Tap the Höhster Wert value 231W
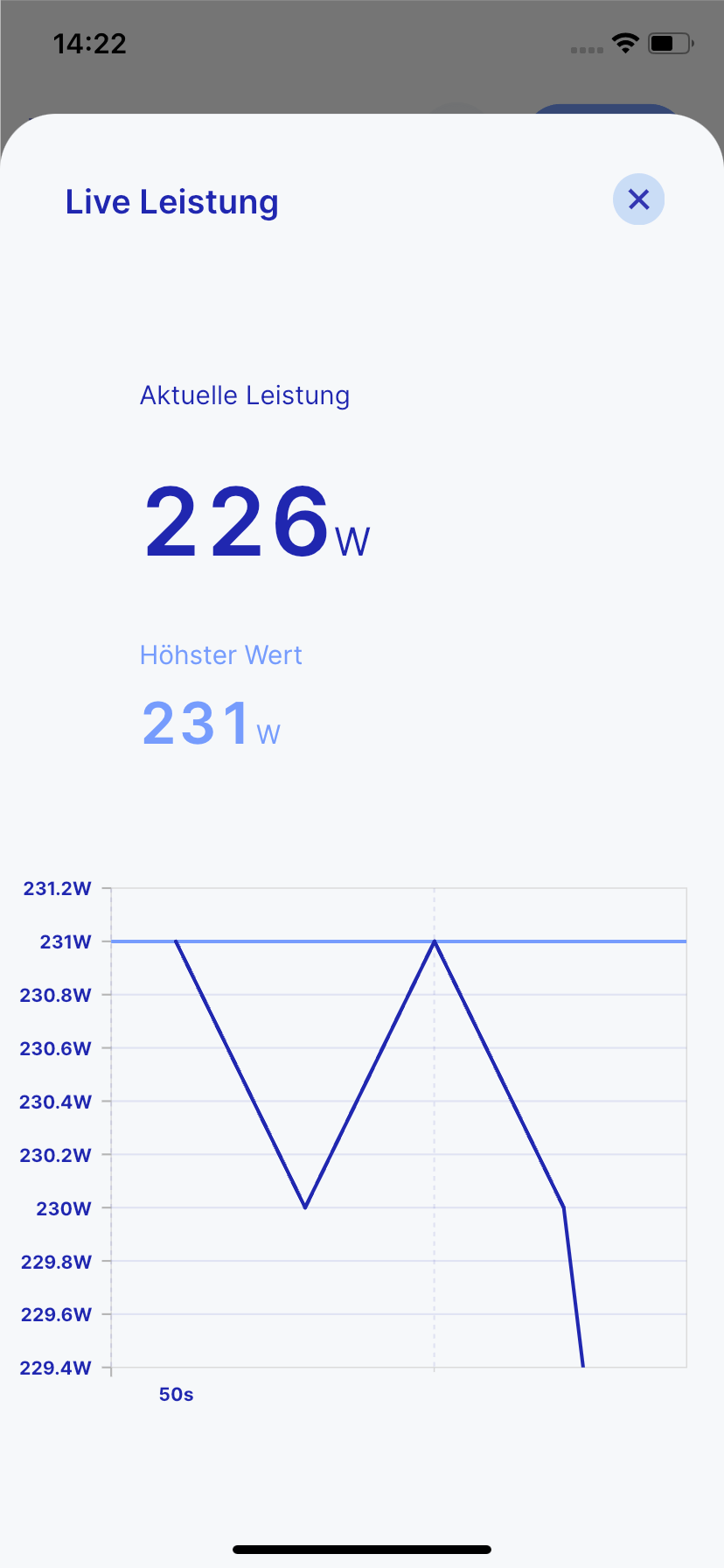The width and height of the screenshot is (724, 1568). coord(210,723)
